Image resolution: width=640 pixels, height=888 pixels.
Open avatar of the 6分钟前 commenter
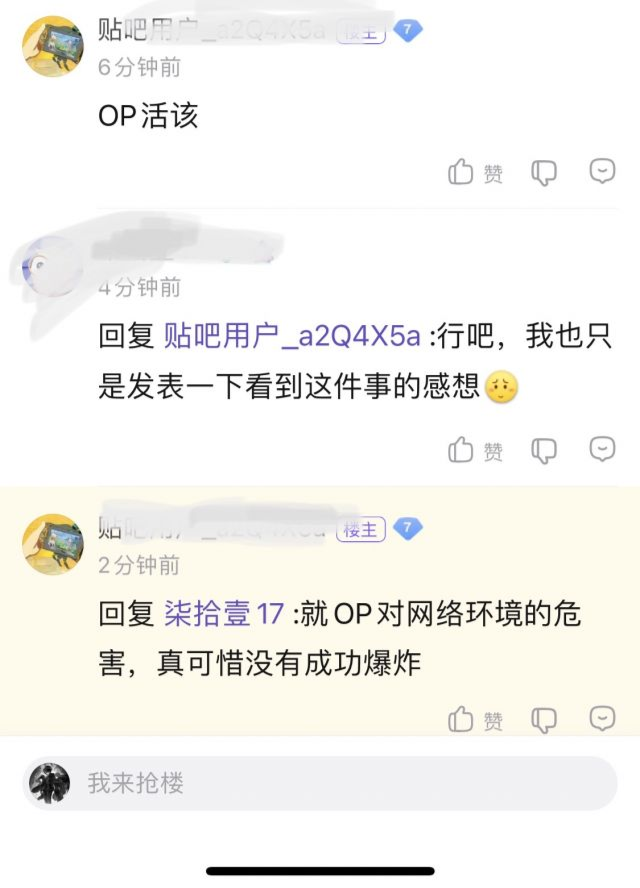pyautogui.click(x=53, y=46)
